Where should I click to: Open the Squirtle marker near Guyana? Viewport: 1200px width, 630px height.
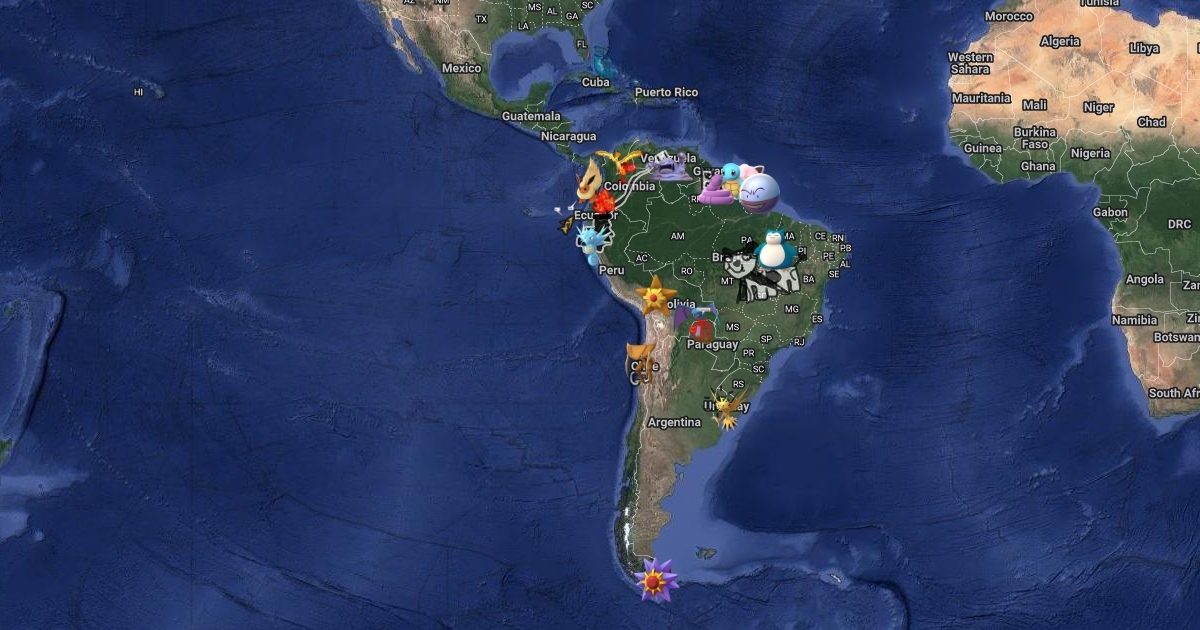point(732,177)
